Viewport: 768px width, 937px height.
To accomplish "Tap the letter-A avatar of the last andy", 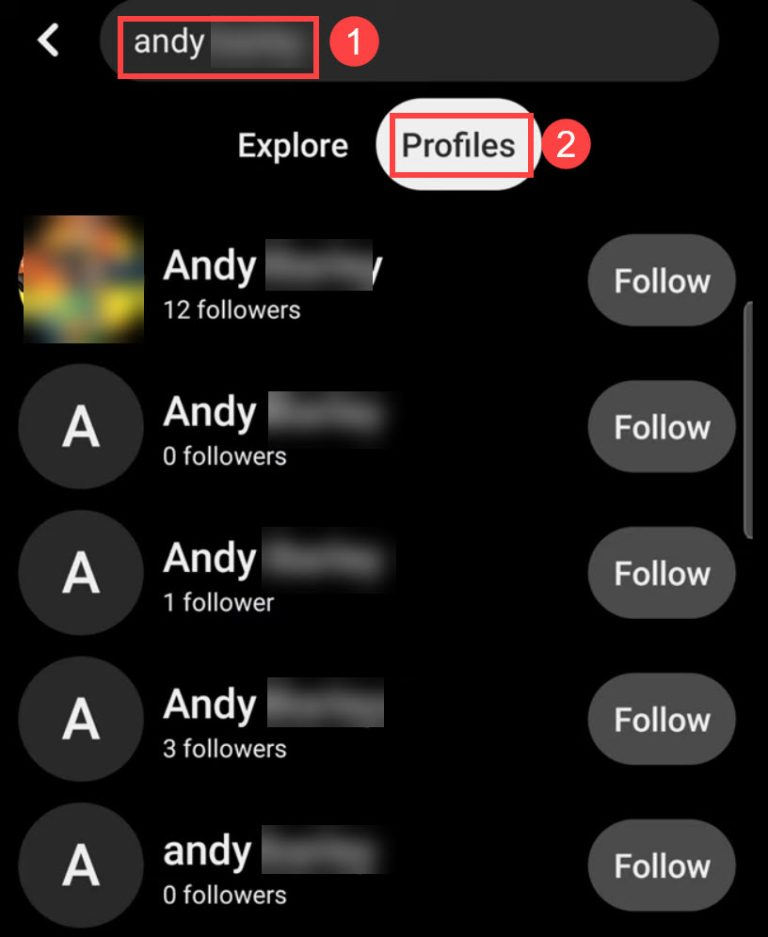I will pos(80,864).
